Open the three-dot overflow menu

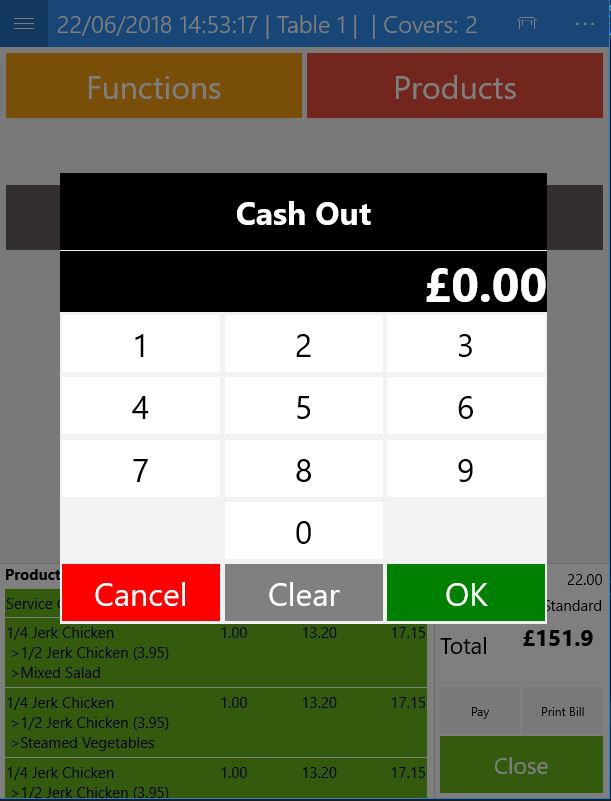click(x=585, y=24)
